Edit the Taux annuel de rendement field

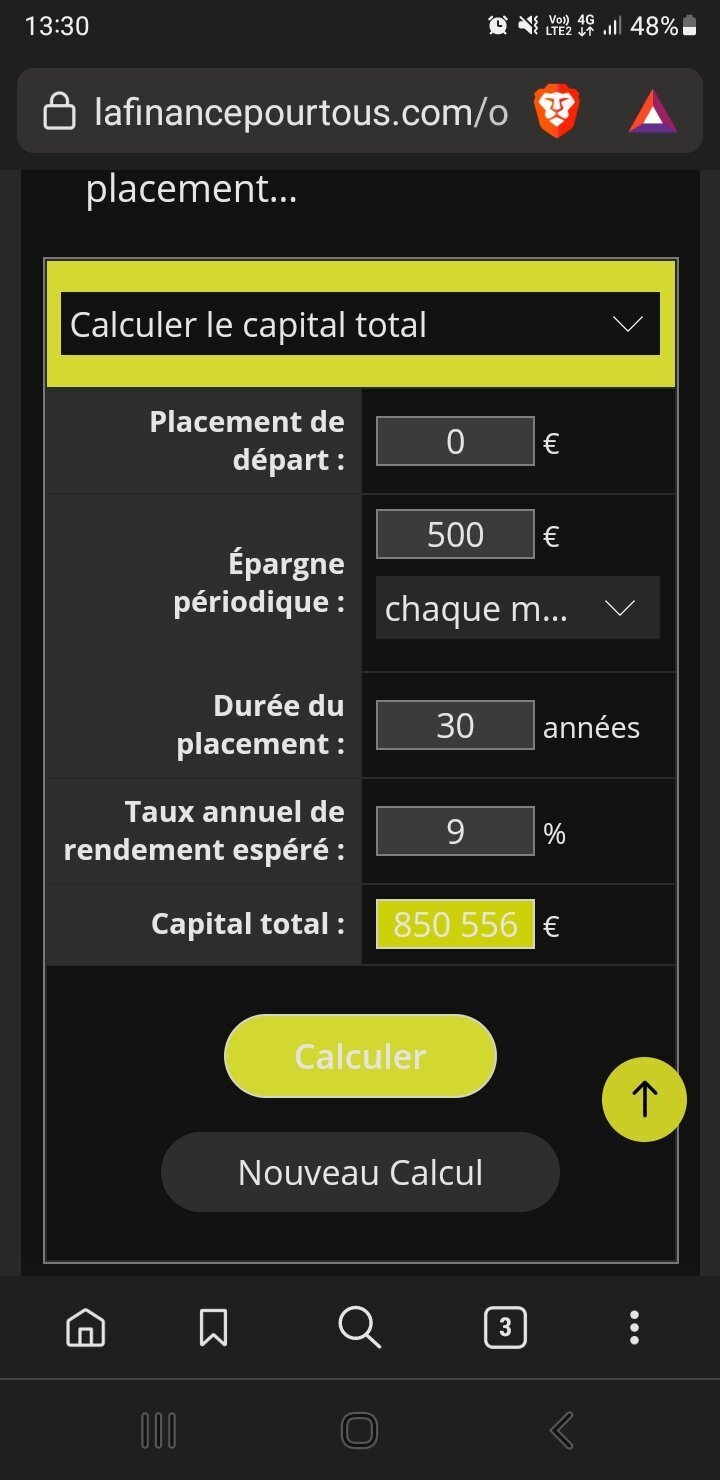point(455,831)
